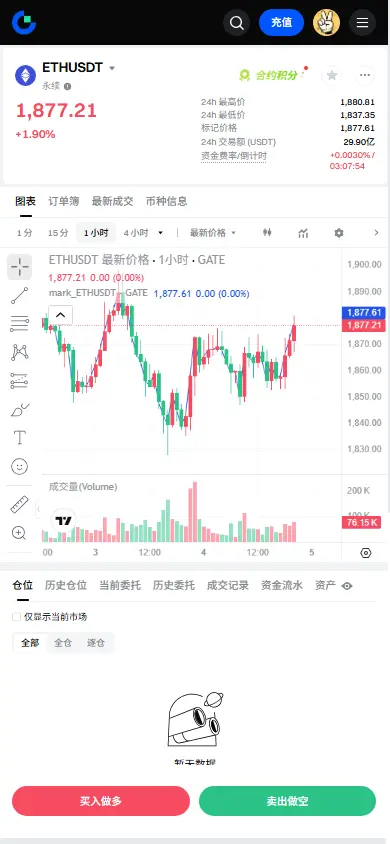This screenshot has height=844, width=390.
Task: Switch to the 订单簿 tab
Action: tap(63, 201)
